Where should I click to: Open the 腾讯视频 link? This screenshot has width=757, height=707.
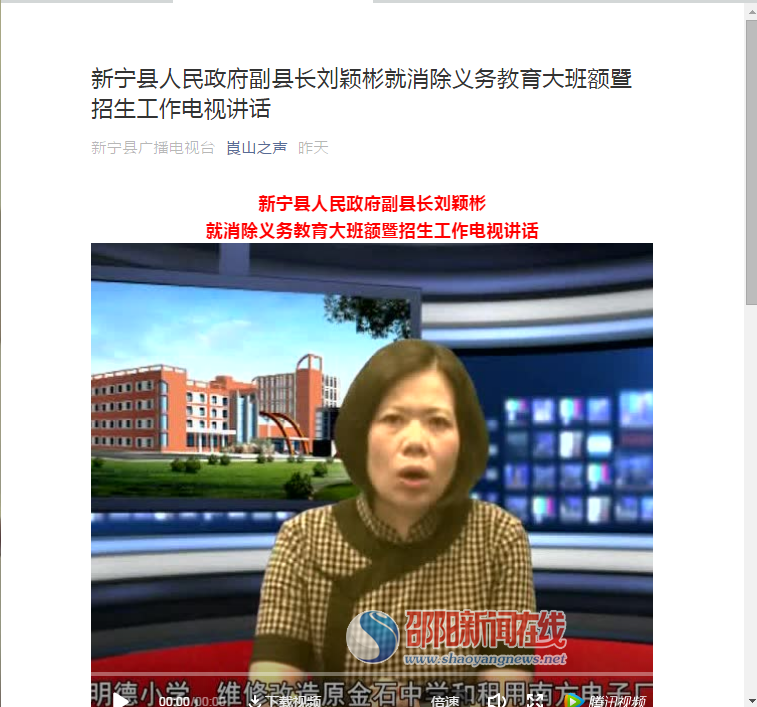click(x=607, y=701)
